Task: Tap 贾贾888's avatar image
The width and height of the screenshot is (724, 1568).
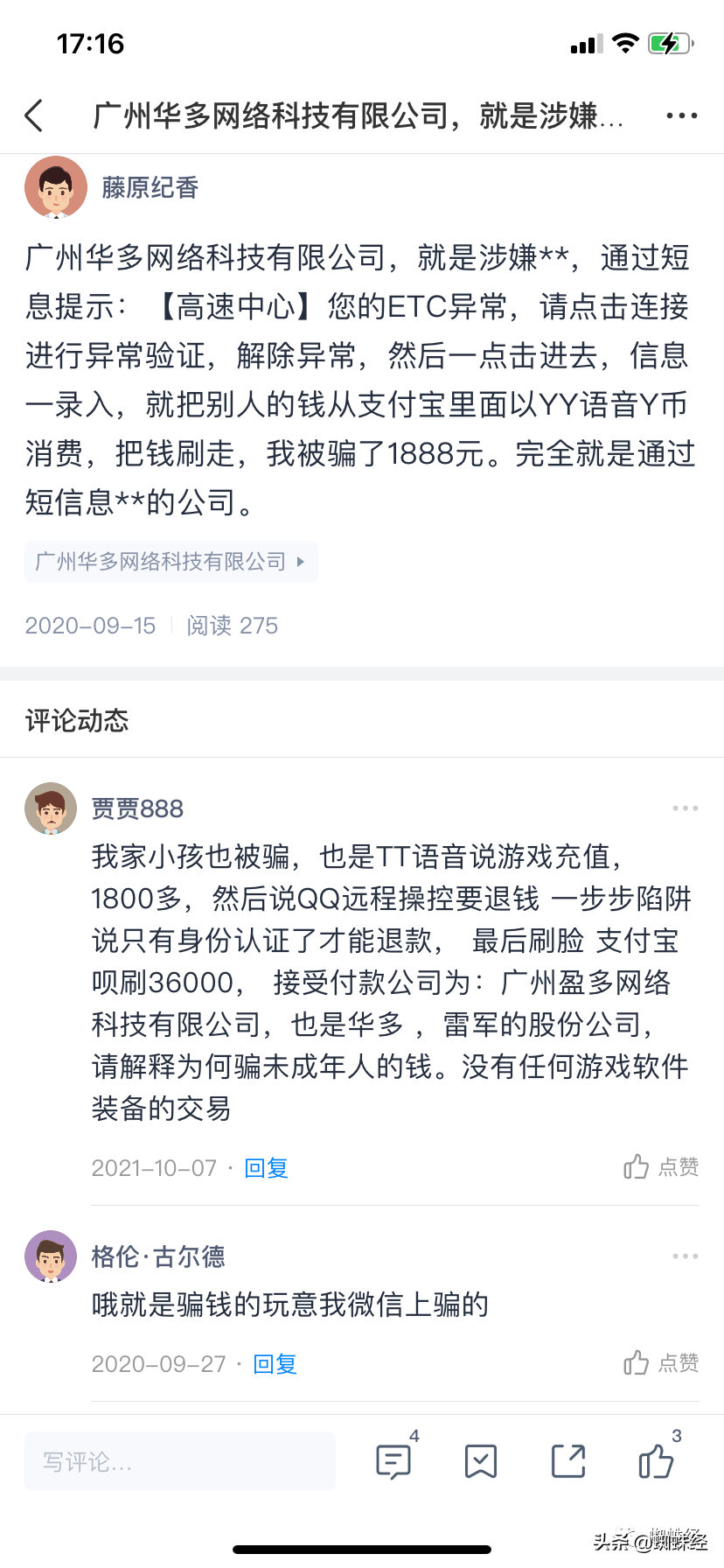Action: (x=50, y=808)
